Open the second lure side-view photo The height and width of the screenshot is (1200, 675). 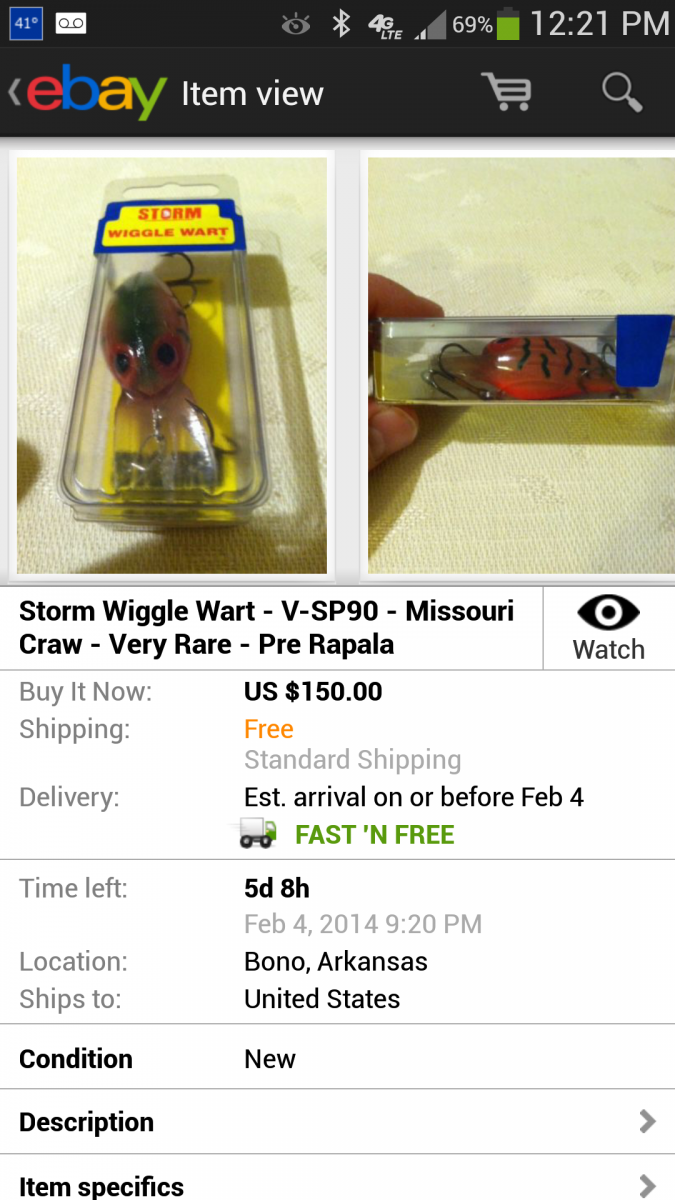[x=521, y=365]
